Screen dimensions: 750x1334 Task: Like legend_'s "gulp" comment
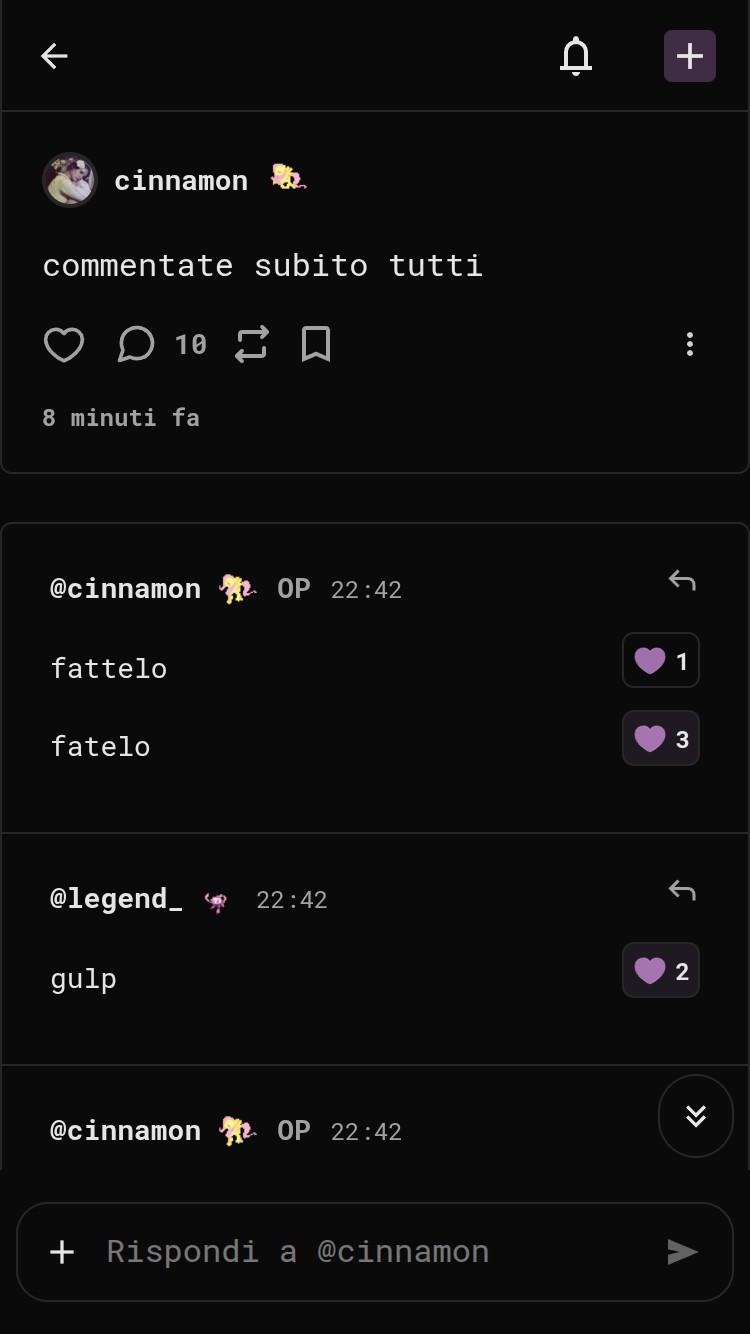(661, 971)
